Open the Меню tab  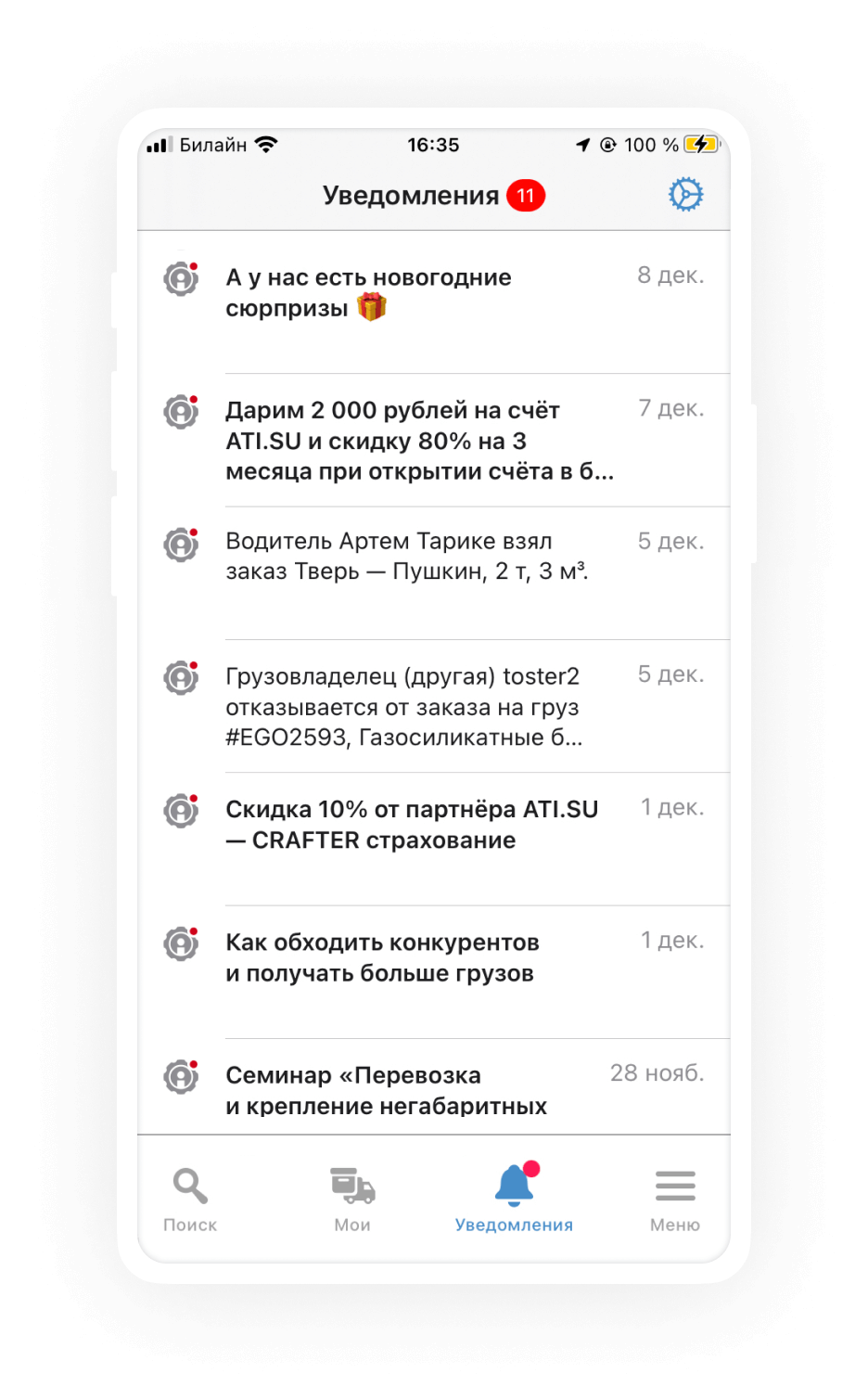coord(674,1199)
